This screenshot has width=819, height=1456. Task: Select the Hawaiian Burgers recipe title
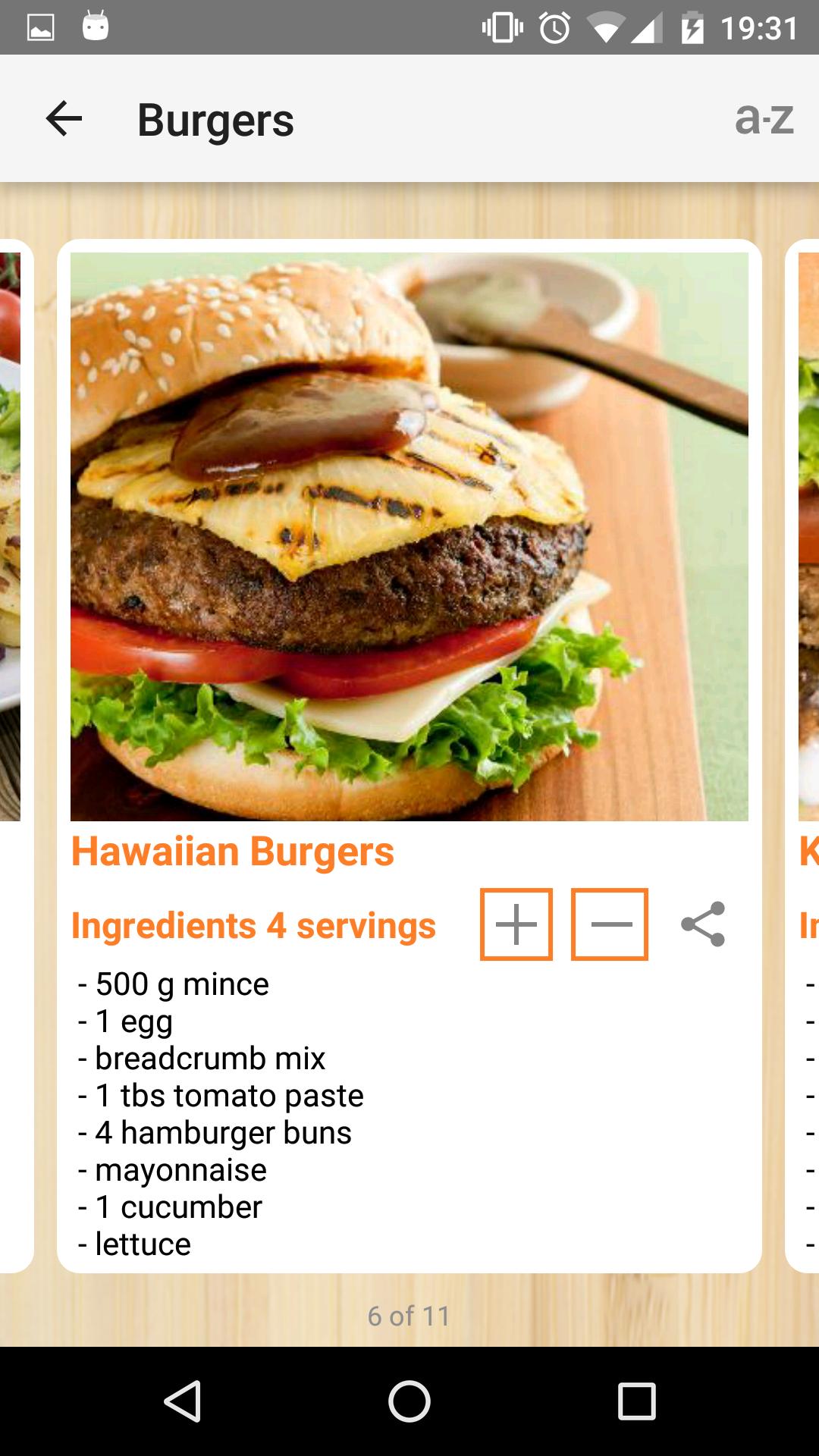pyautogui.click(x=233, y=852)
